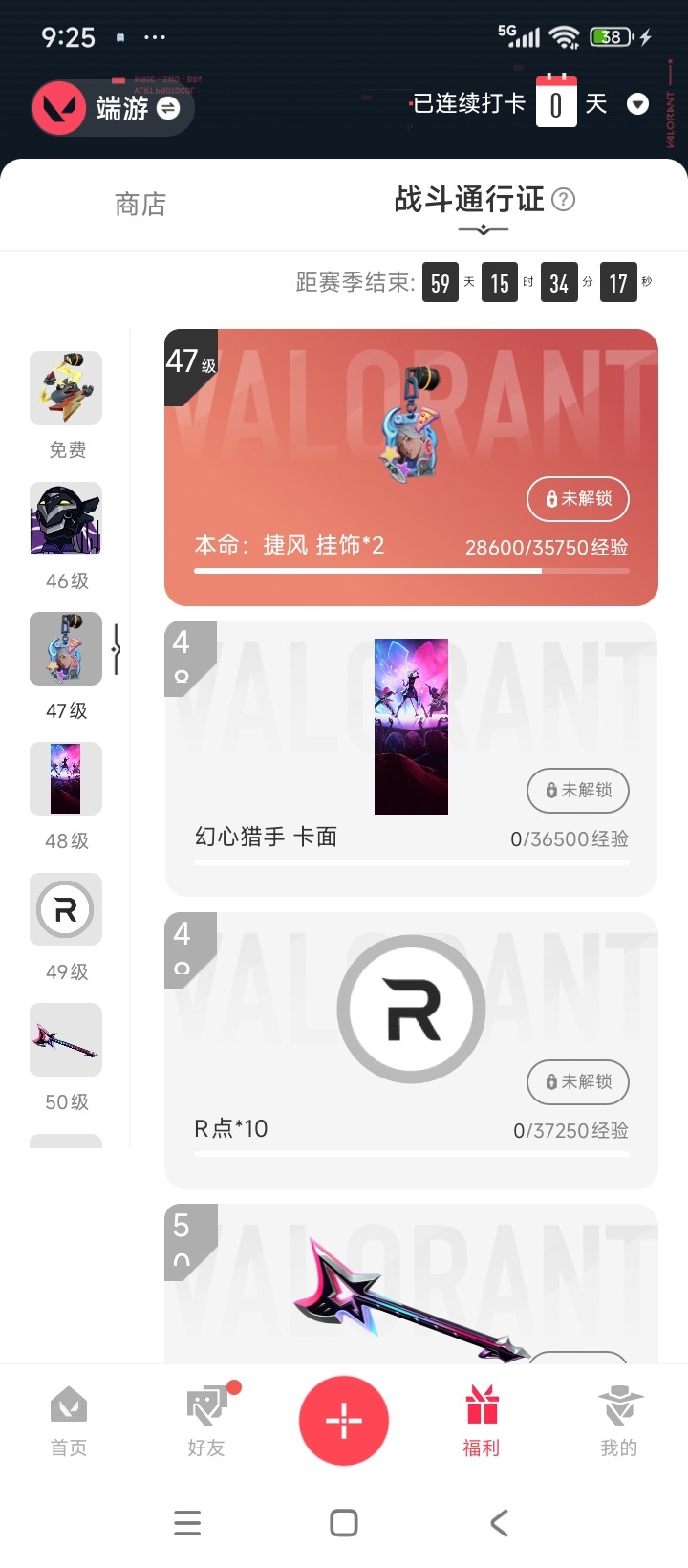This screenshot has width=688, height=1568.
Task: Tap 未解锁 on the 幻心猎手 卡面 card
Action: click(x=578, y=790)
